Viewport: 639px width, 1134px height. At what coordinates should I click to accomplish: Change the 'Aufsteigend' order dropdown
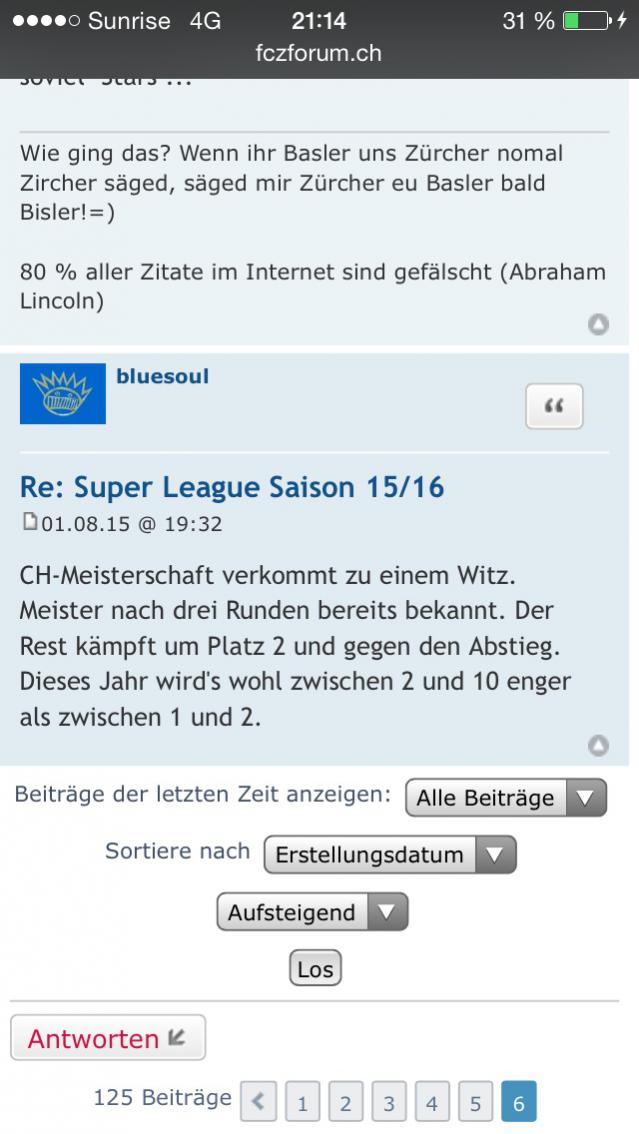(312, 912)
